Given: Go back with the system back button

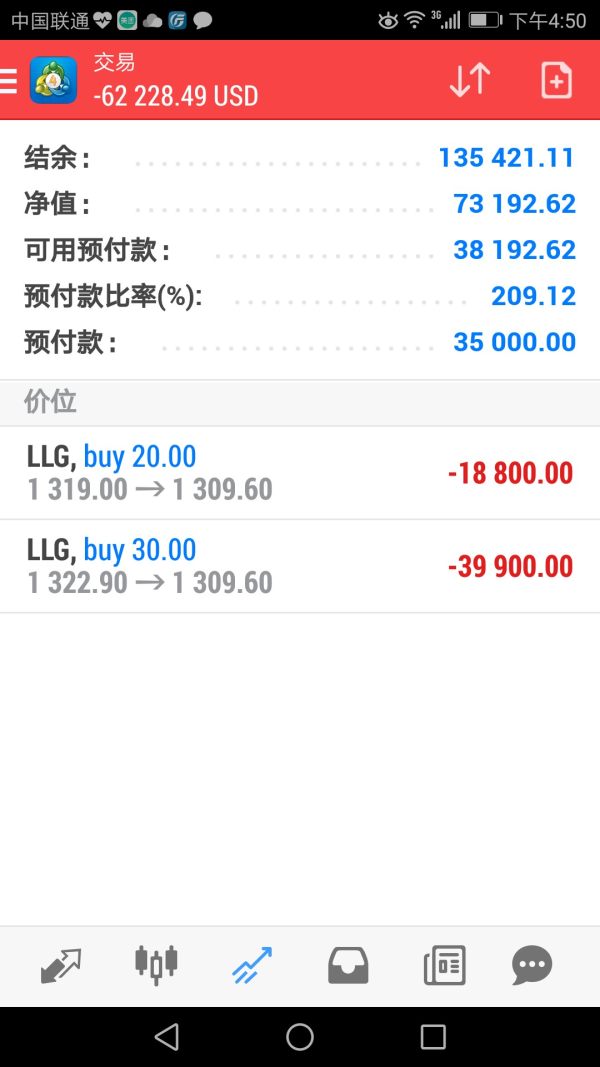Looking at the screenshot, I should coord(167,1037).
